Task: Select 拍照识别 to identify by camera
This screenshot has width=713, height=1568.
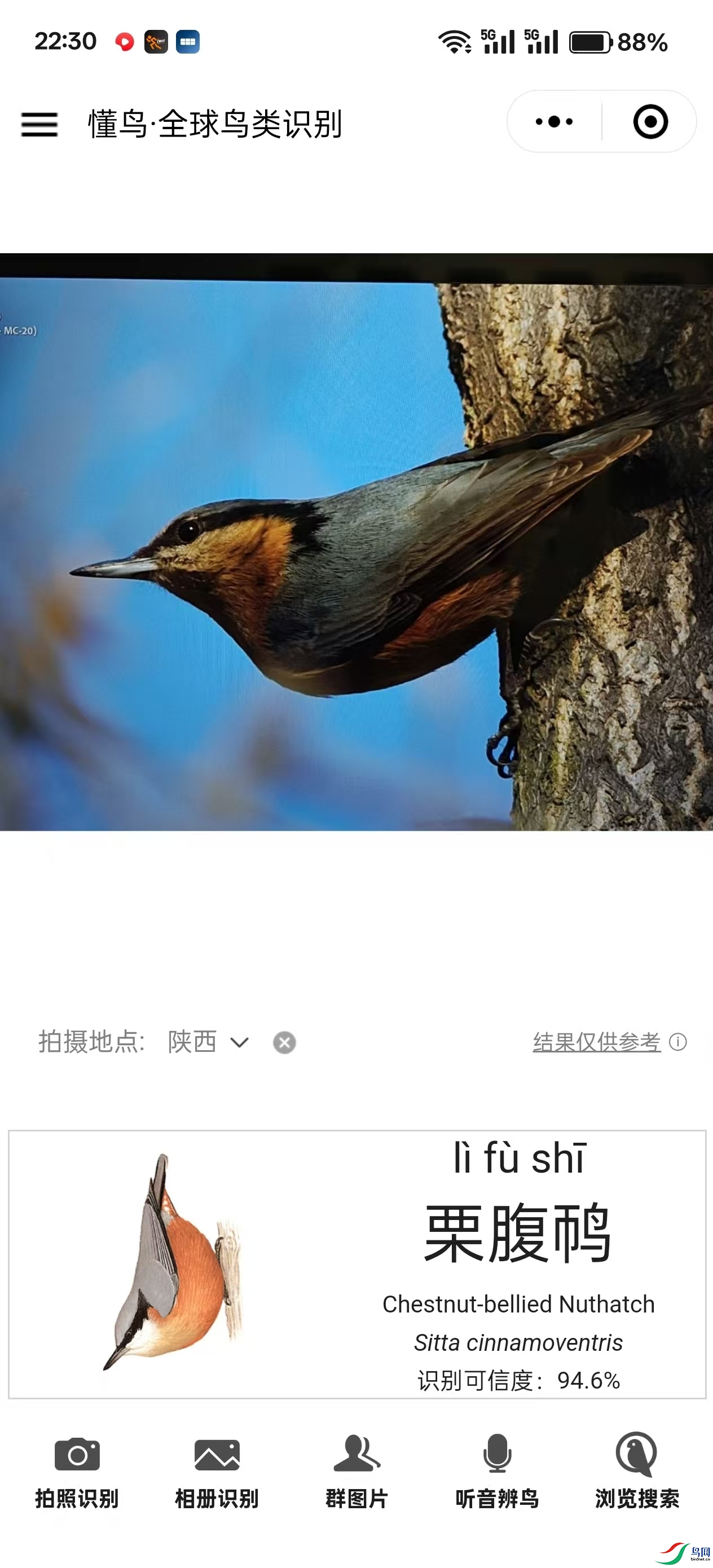Action: coord(77,1472)
